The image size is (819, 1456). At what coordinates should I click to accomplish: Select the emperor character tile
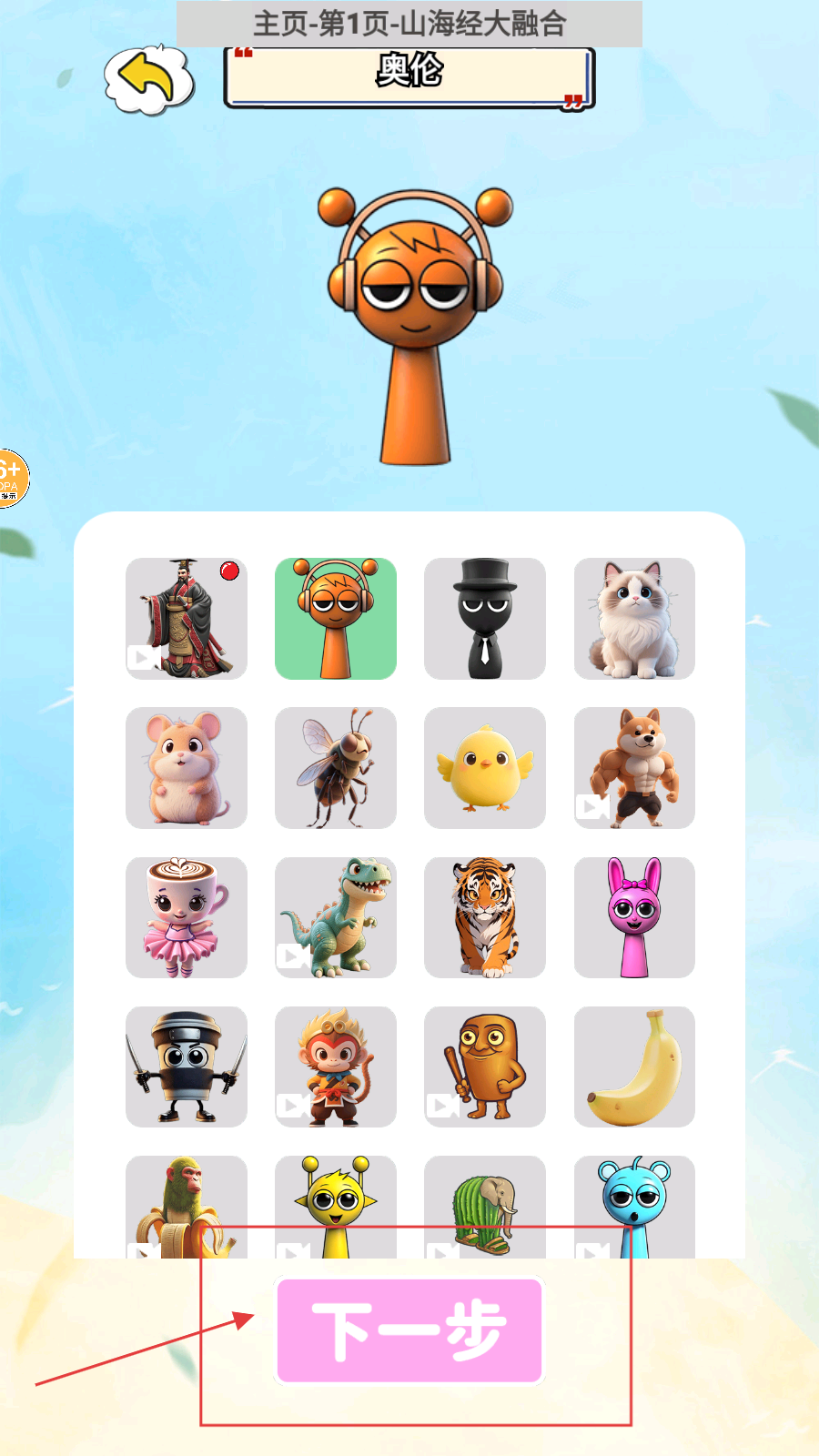[x=187, y=619]
